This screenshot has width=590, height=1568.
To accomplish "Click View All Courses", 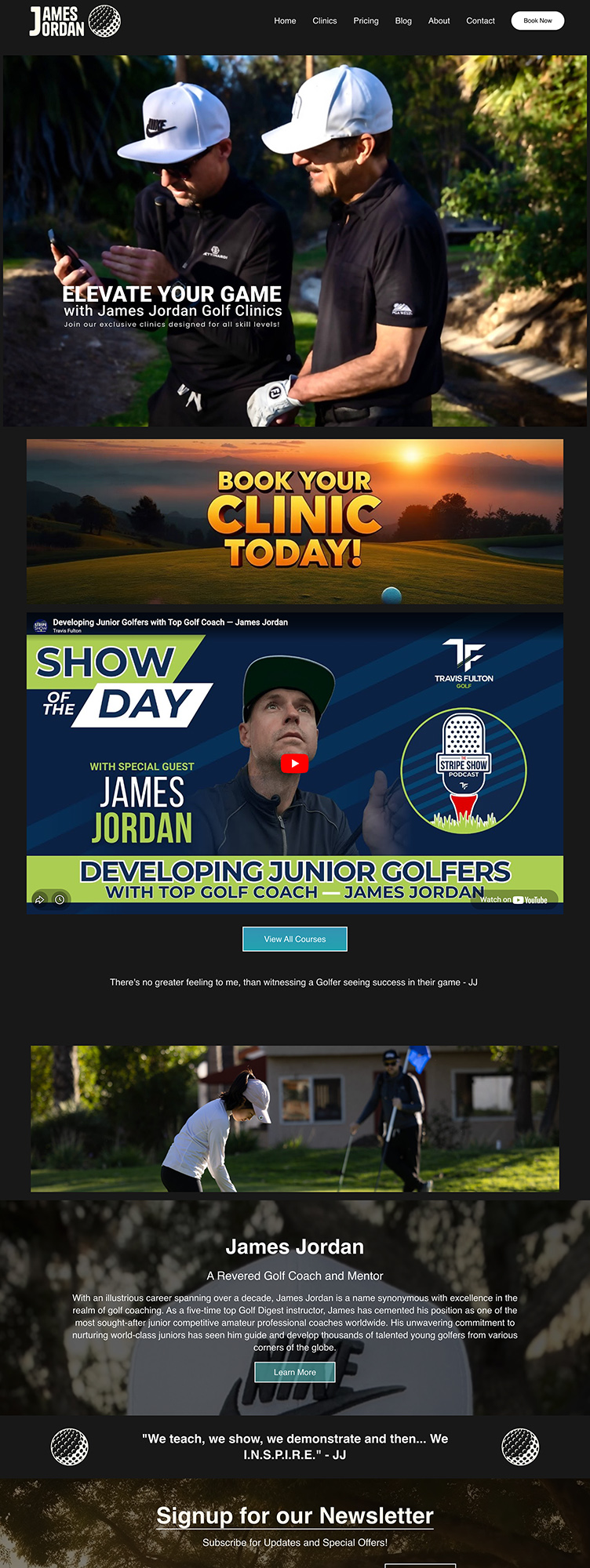I will click(x=294, y=938).
